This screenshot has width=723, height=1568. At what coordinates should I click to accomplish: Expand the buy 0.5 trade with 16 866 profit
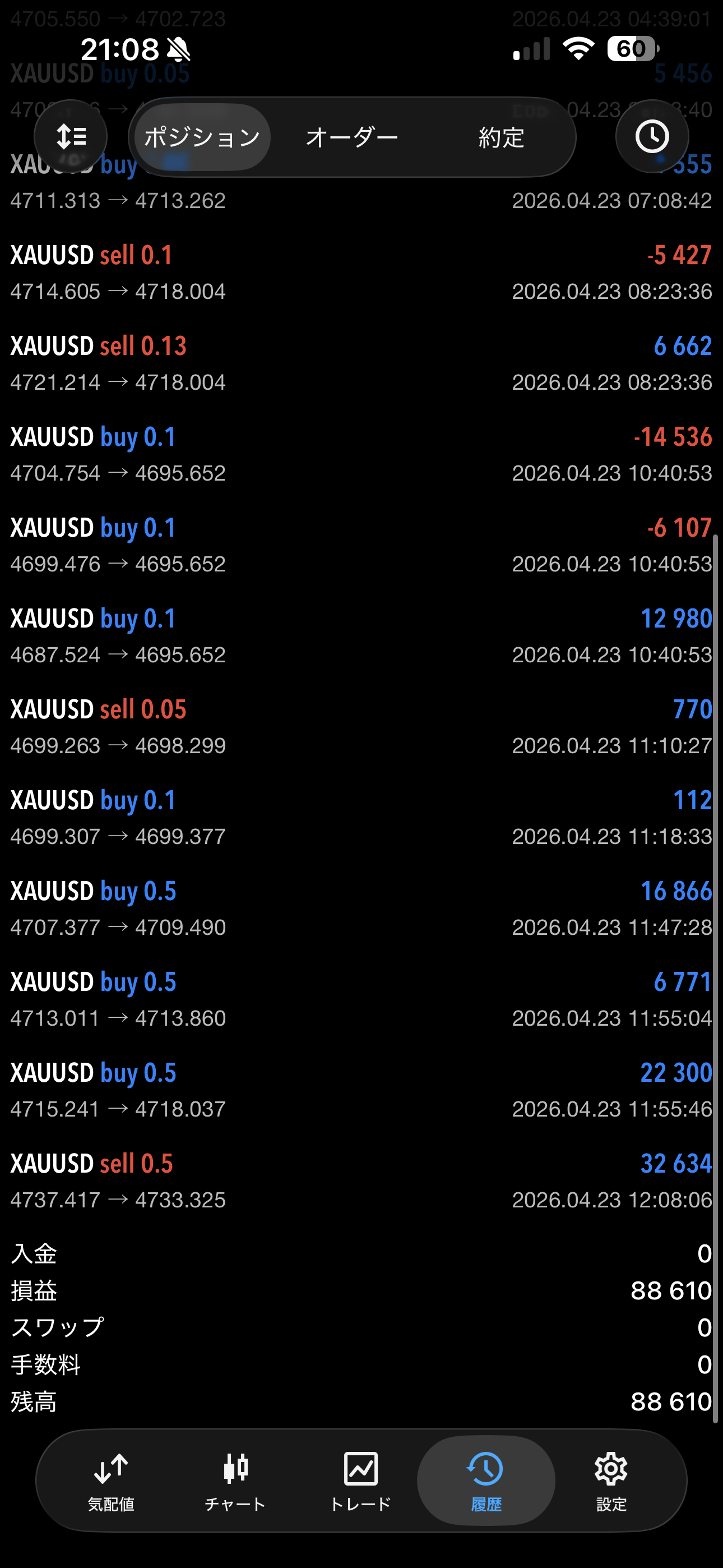click(x=361, y=908)
